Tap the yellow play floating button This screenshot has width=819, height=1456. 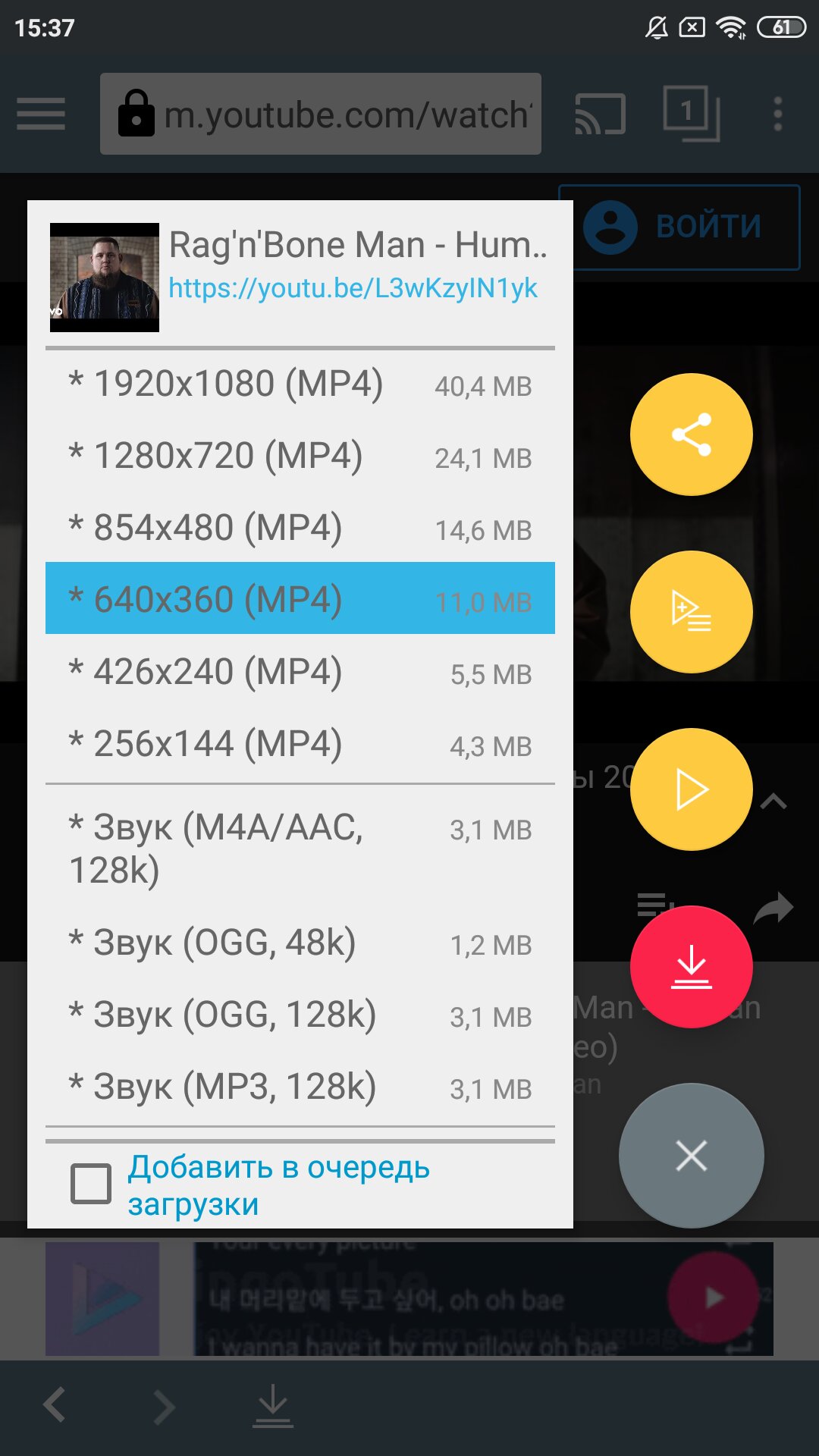click(x=692, y=789)
